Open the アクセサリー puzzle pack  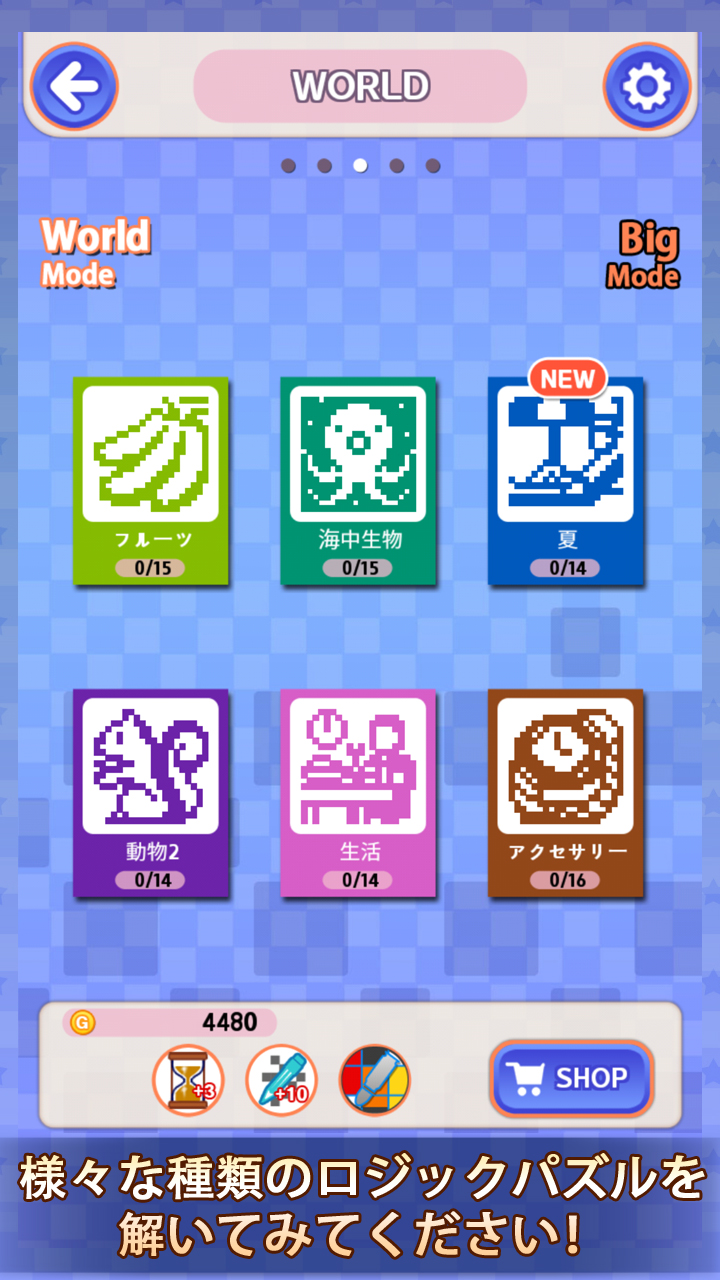point(565,792)
